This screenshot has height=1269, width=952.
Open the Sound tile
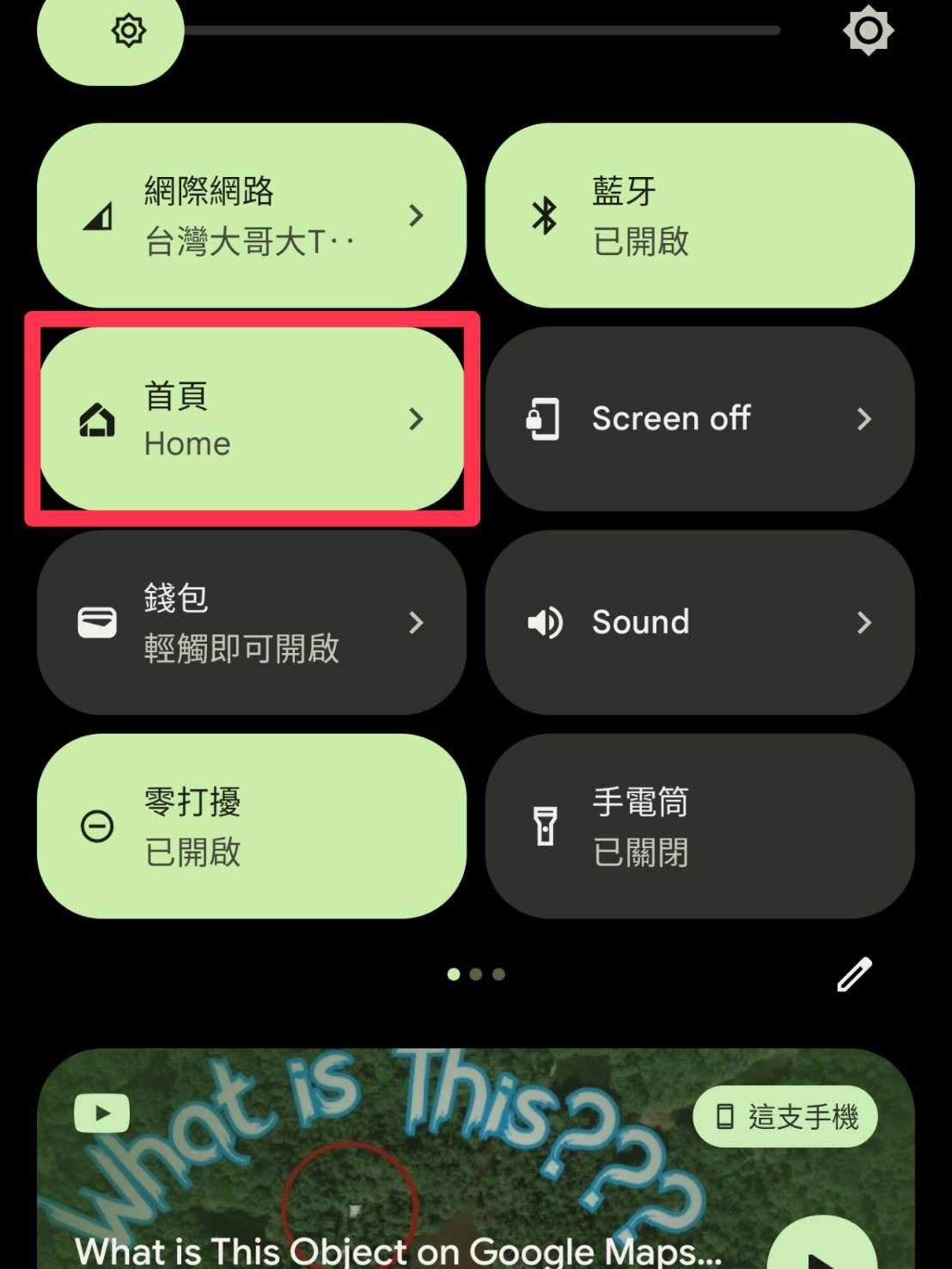(x=699, y=622)
